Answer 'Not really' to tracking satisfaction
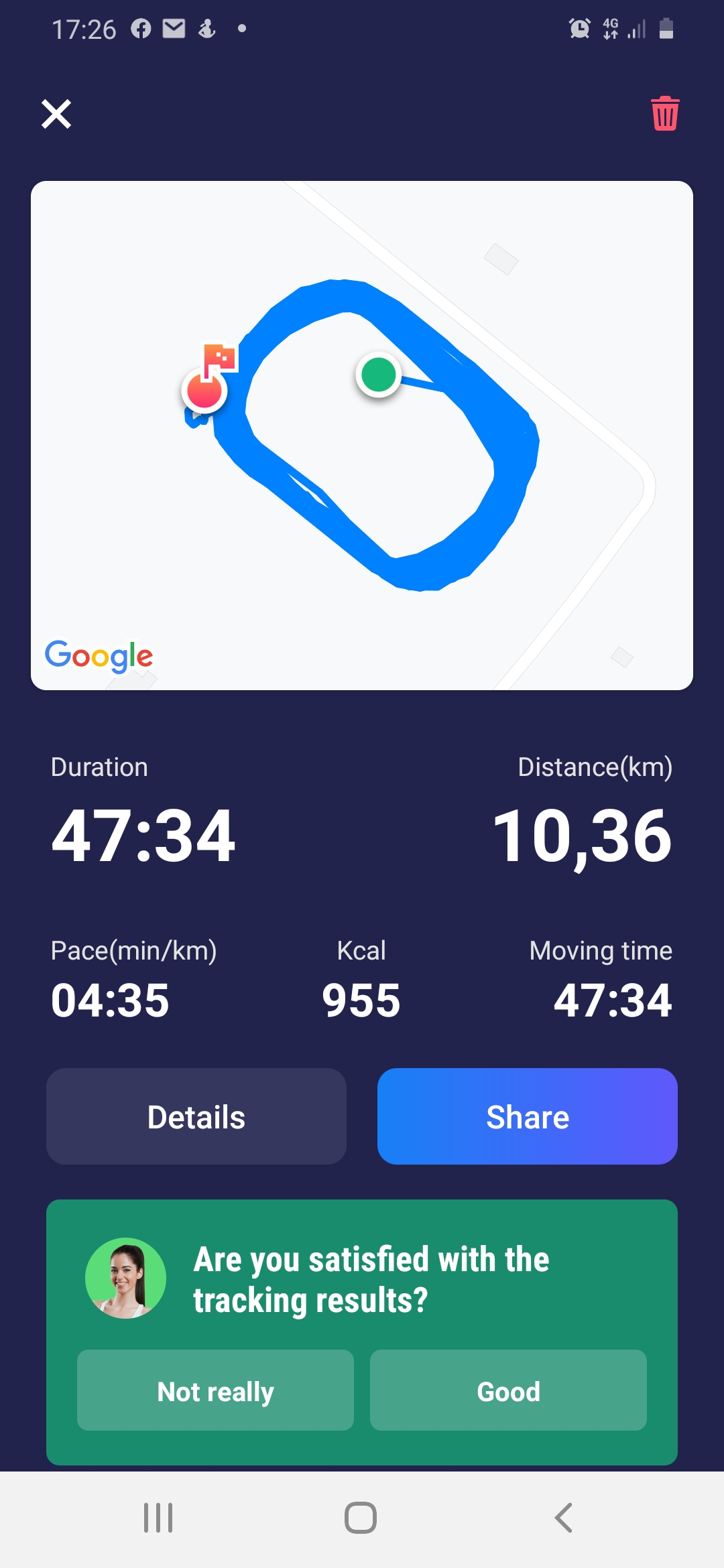This screenshot has width=724, height=1568. 215,1390
